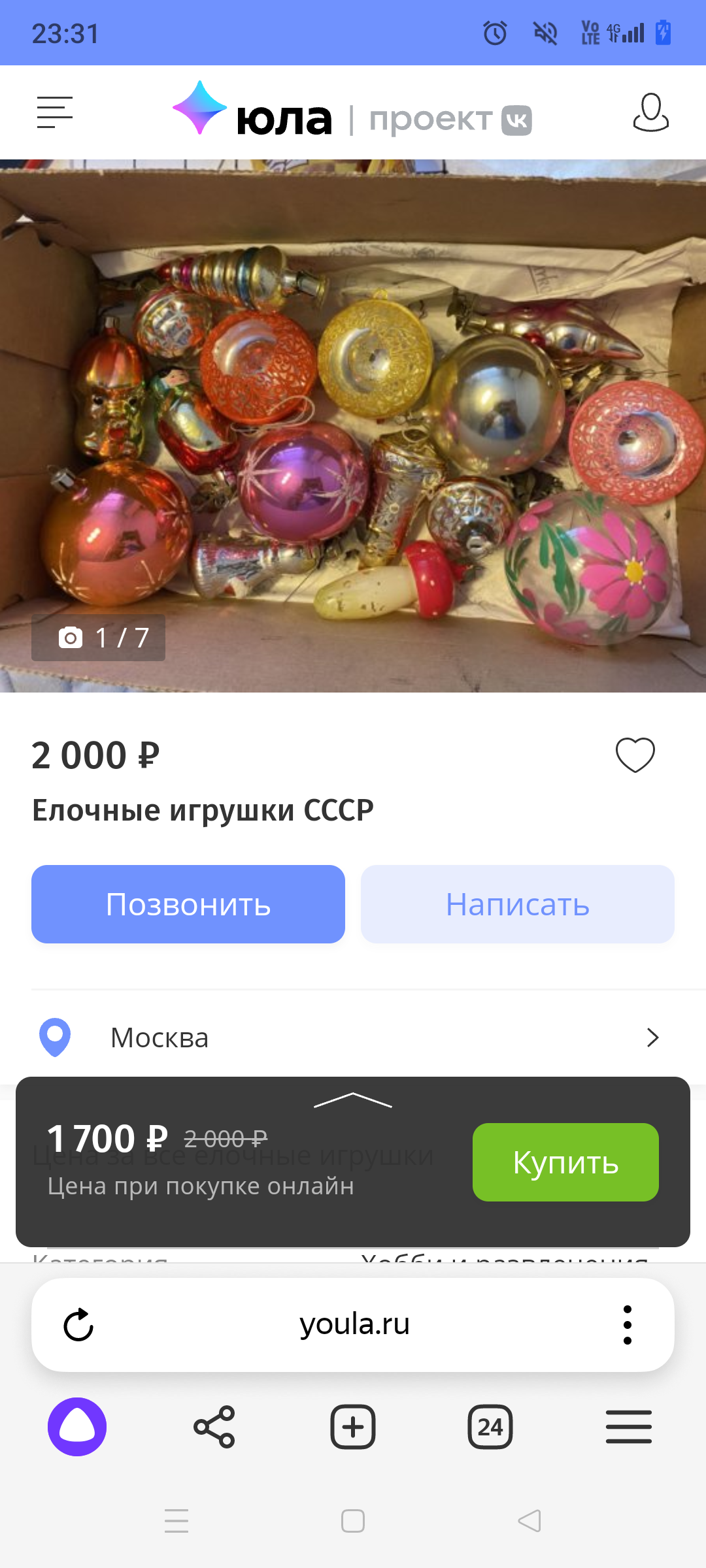The width and height of the screenshot is (706, 1568).
Task: Go to the system home button
Action: point(353,1521)
